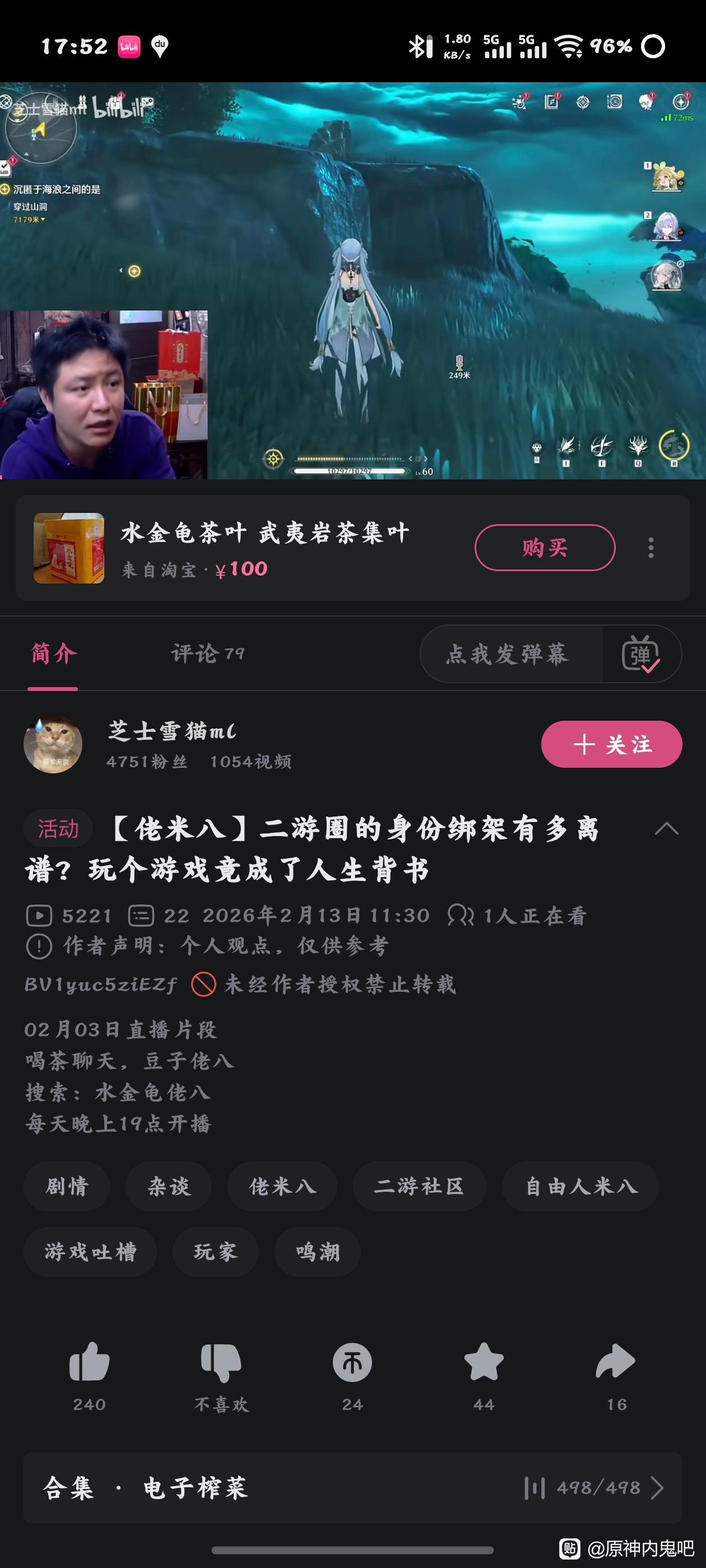Toggle the danmaku display icon
This screenshot has height=1568, width=706.
click(x=640, y=654)
